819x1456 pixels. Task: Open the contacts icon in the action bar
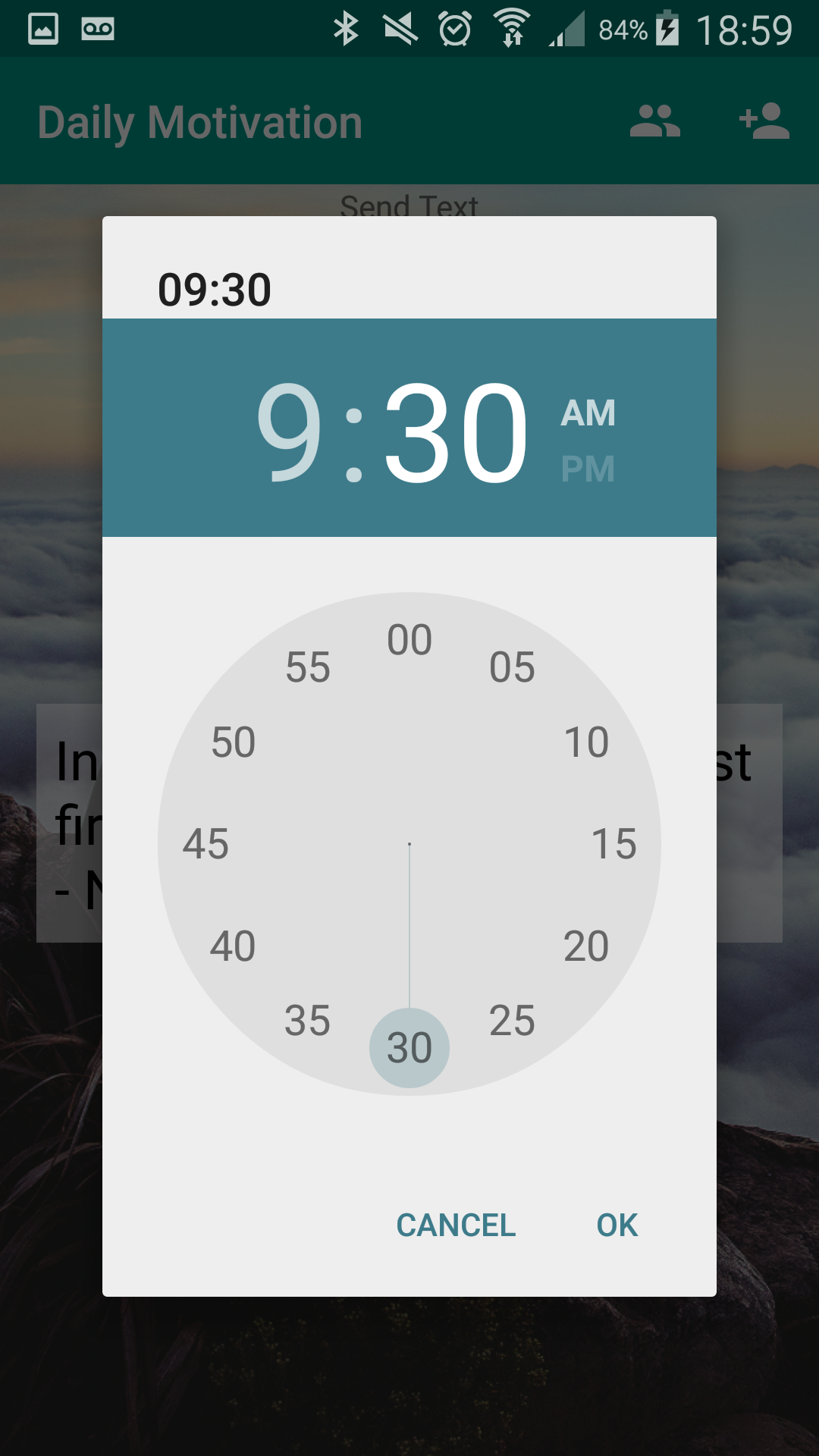tap(654, 121)
